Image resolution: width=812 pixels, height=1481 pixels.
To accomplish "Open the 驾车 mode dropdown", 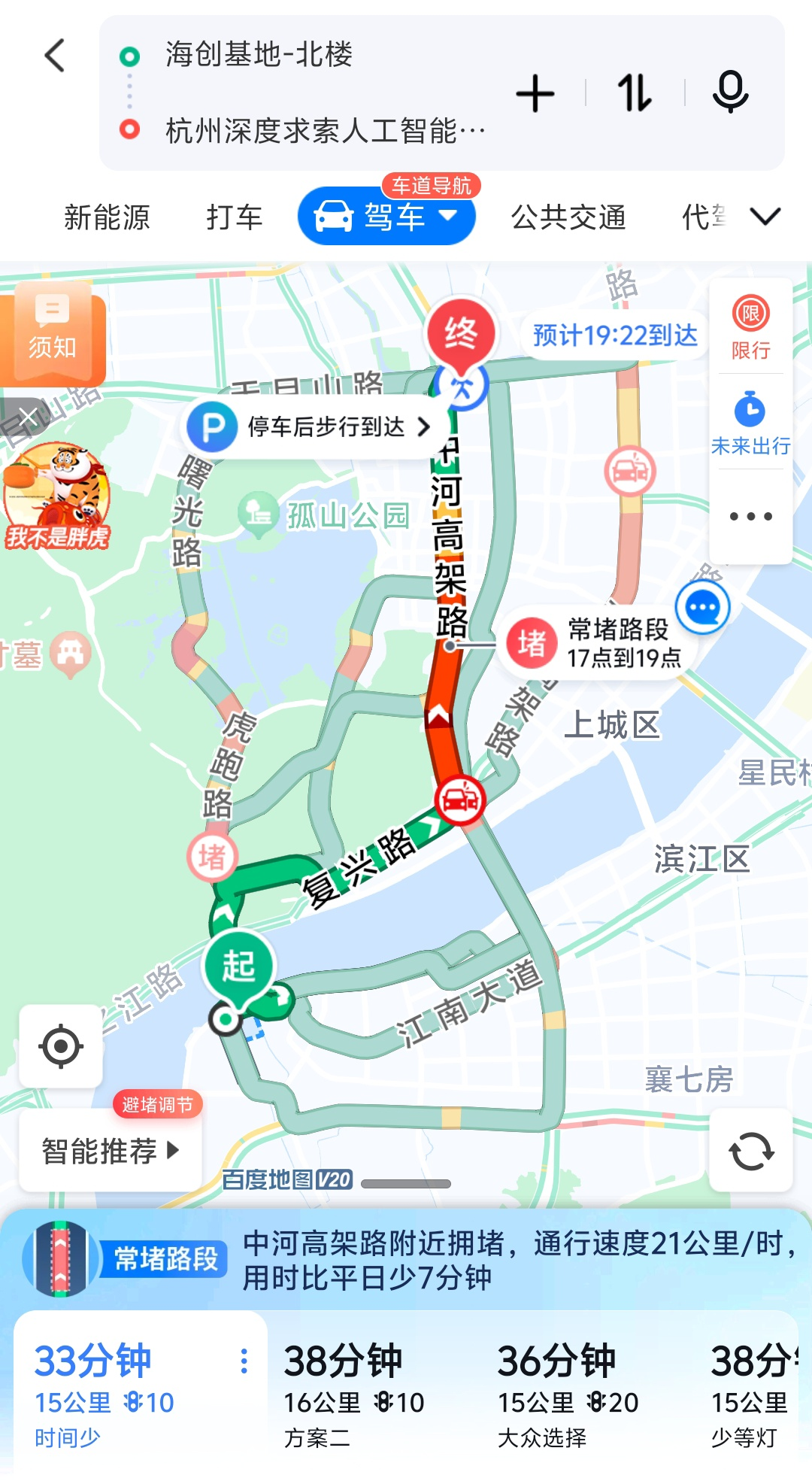I will pyautogui.click(x=386, y=217).
